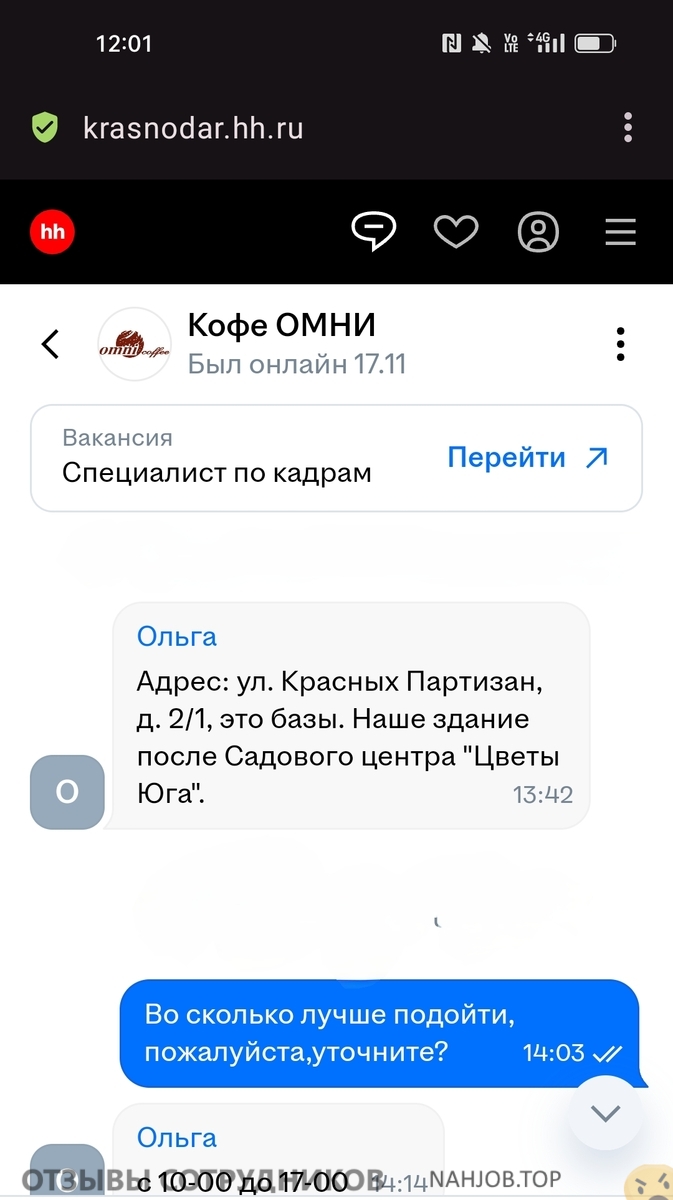Open the browser overflow menu
Viewport: 673px width, 1200px height.
point(628,128)
